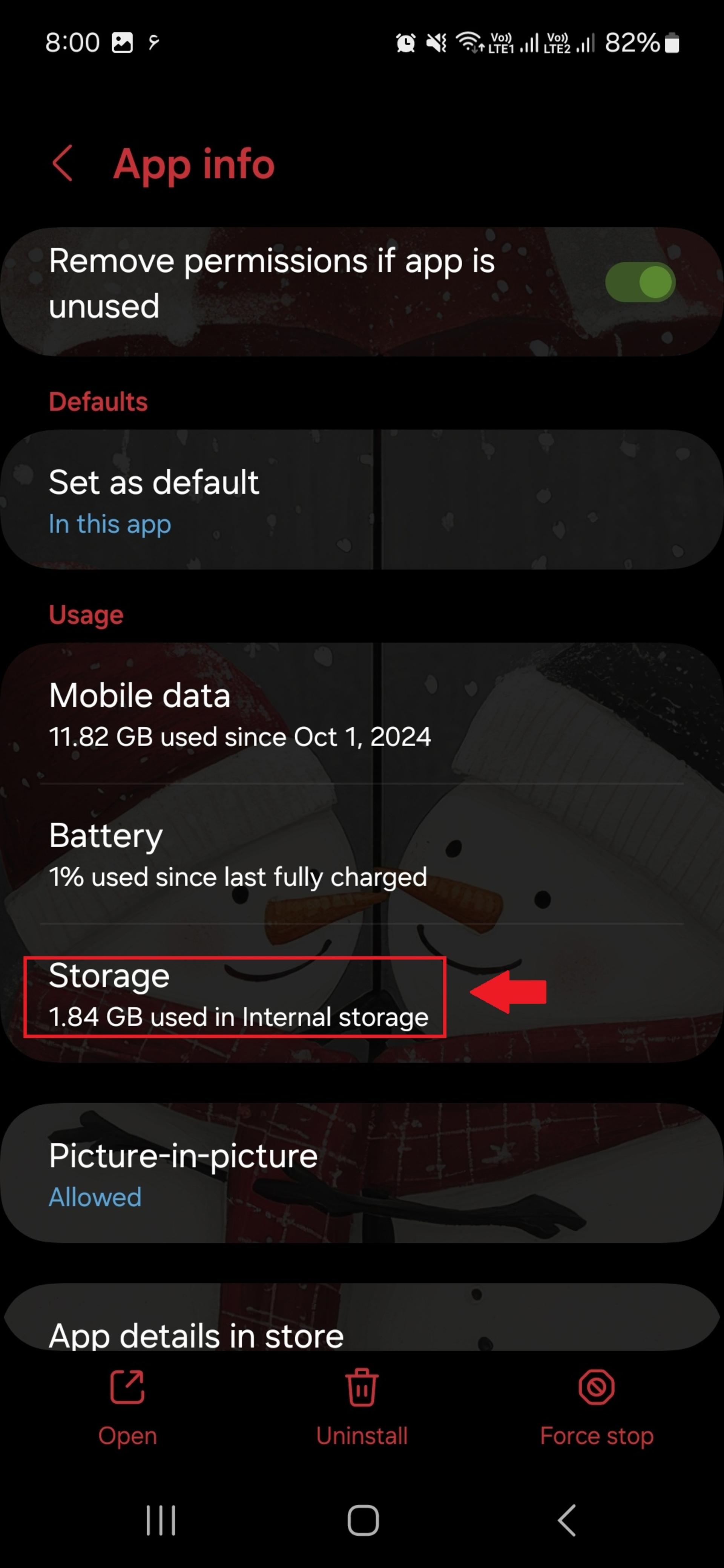Go back from App info
The image size is (724, 1568).
(63, 163)
